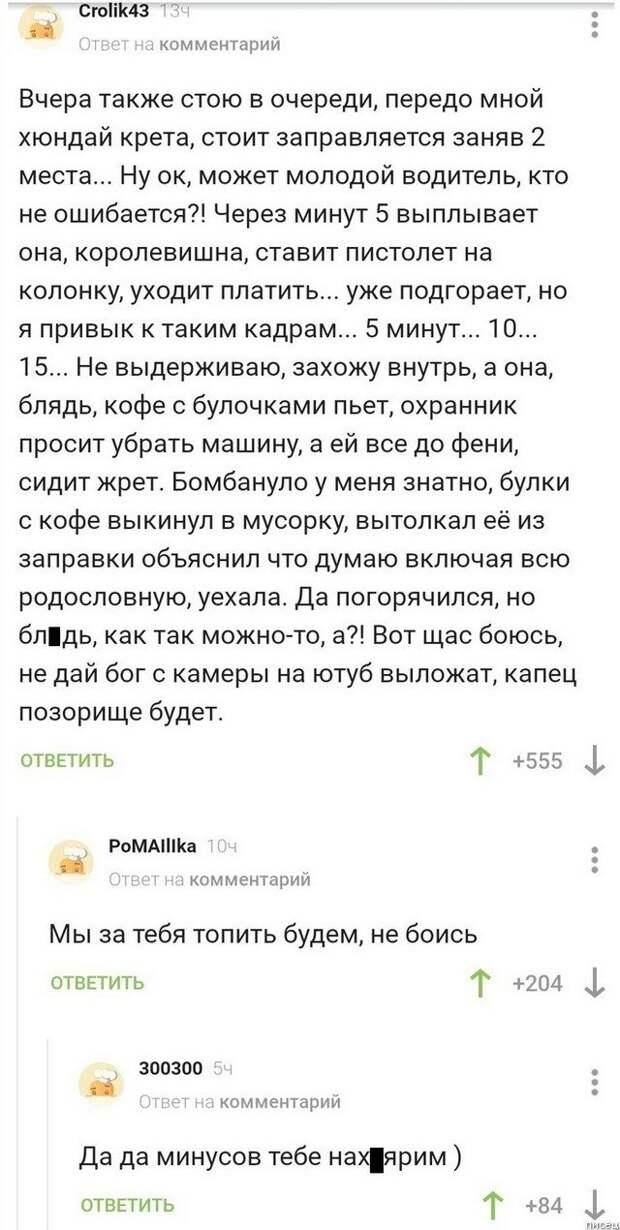Downvote 300300's comment
This screenshot has width=620, height=1230.
595,1205
